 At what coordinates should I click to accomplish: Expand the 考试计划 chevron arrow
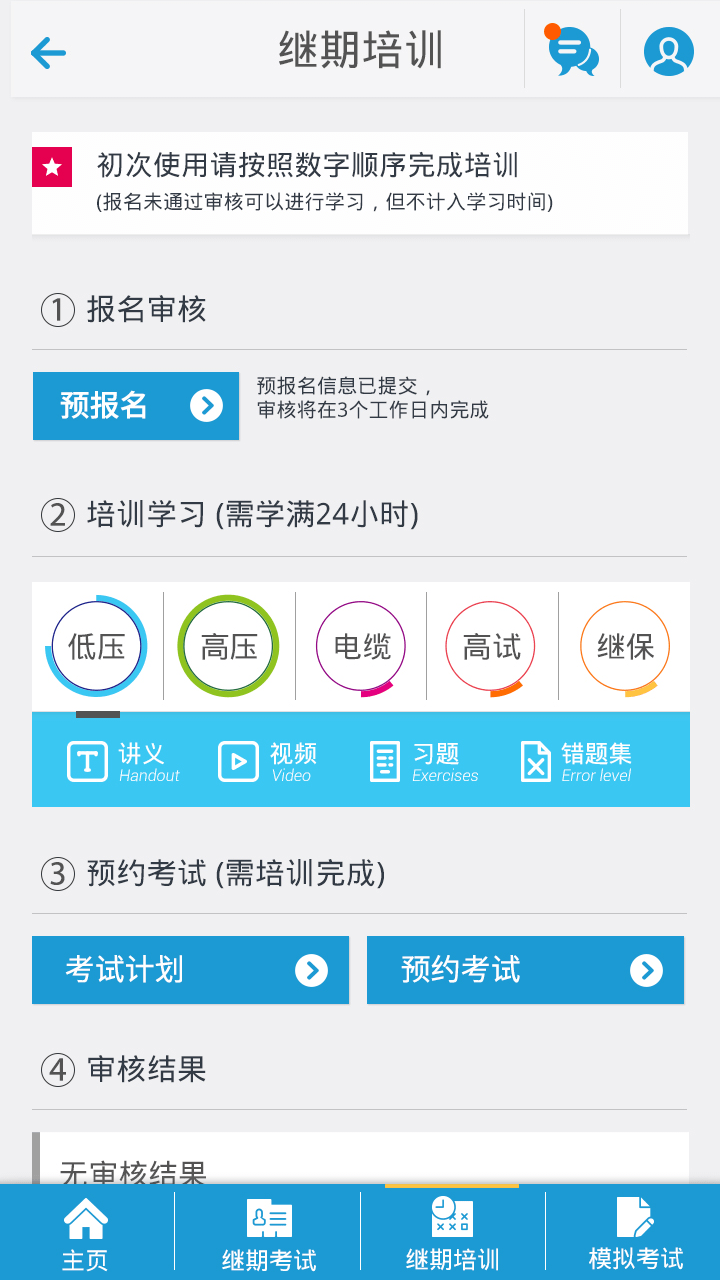click(313, 970)
